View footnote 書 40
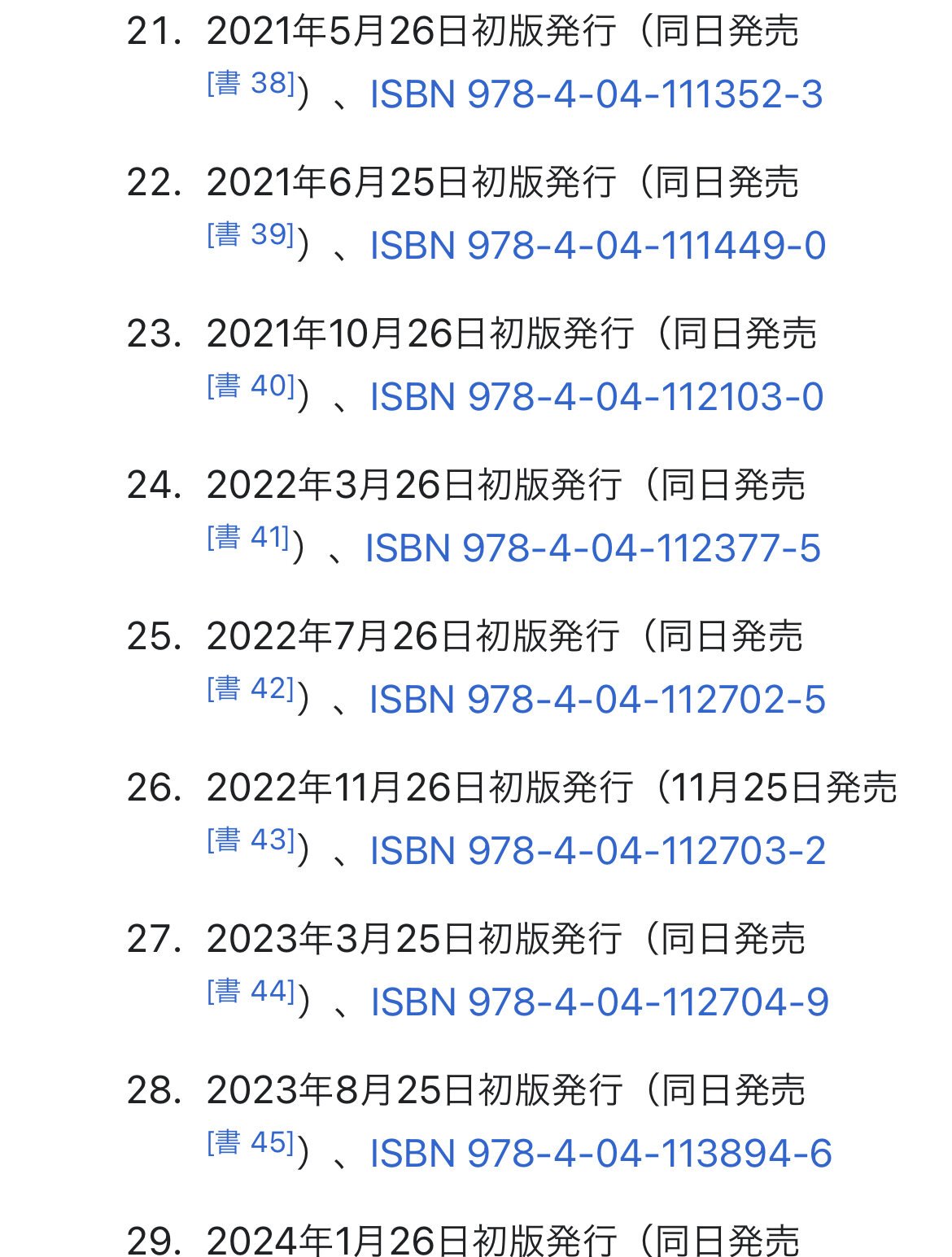This screenshot has height=1257, width=952. coord(251,386)
